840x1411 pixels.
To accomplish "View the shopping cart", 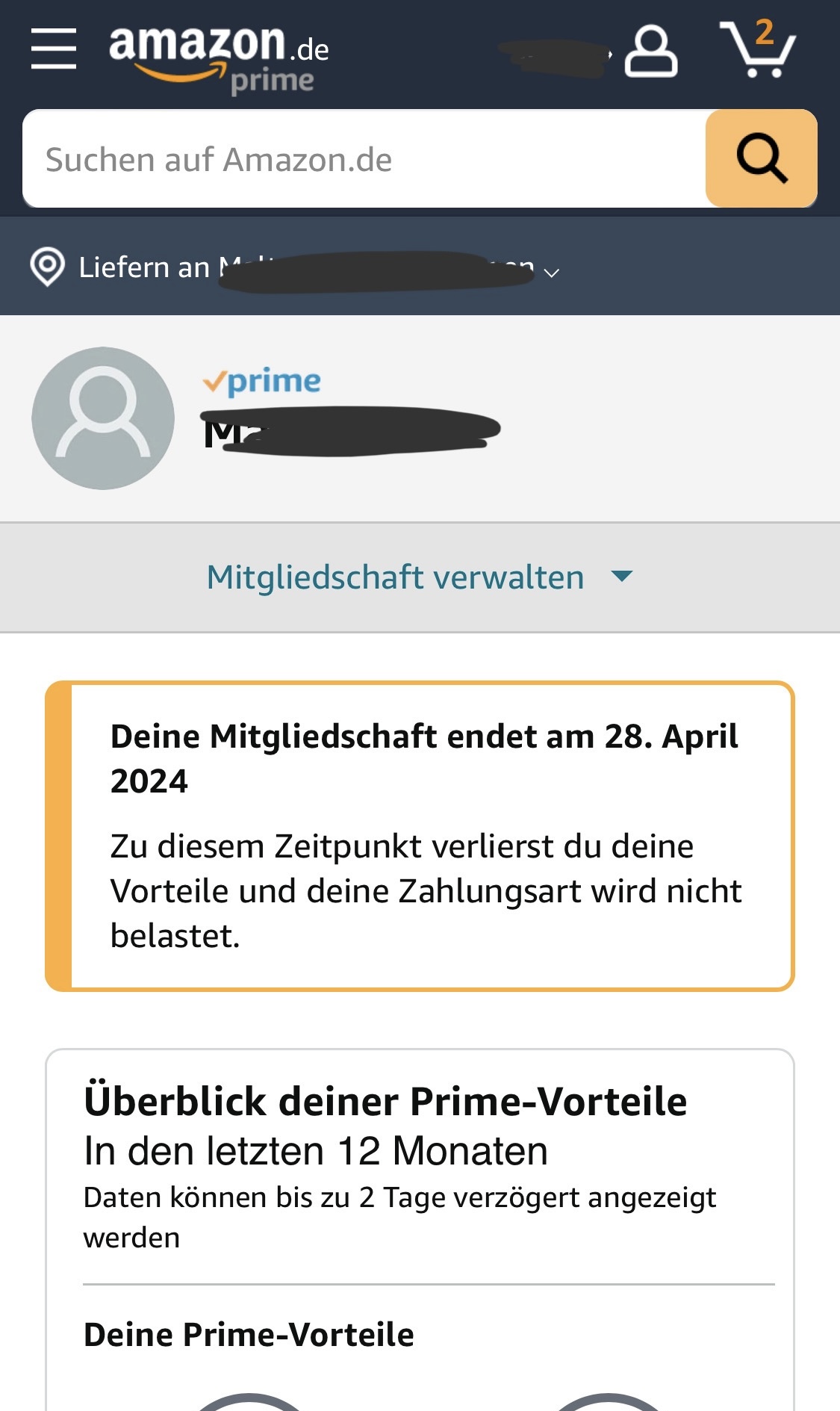I will pos(757,49).
